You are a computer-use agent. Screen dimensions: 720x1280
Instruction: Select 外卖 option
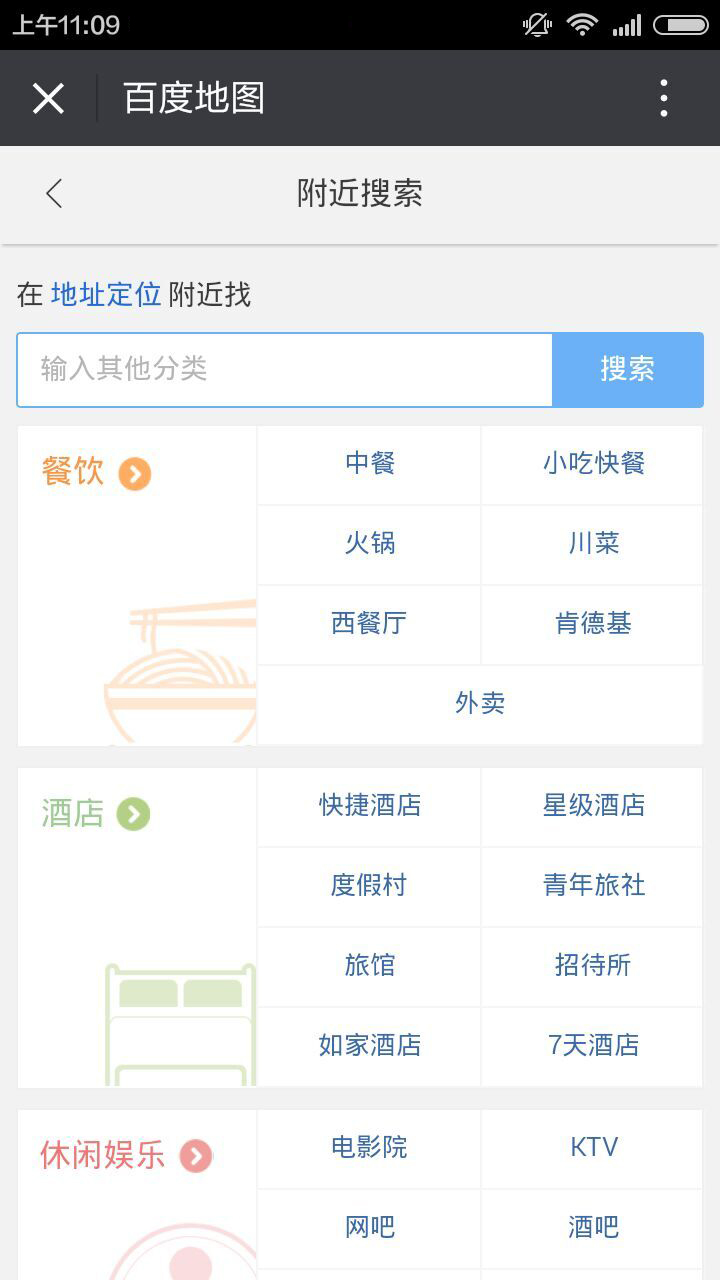pos(480,704)
